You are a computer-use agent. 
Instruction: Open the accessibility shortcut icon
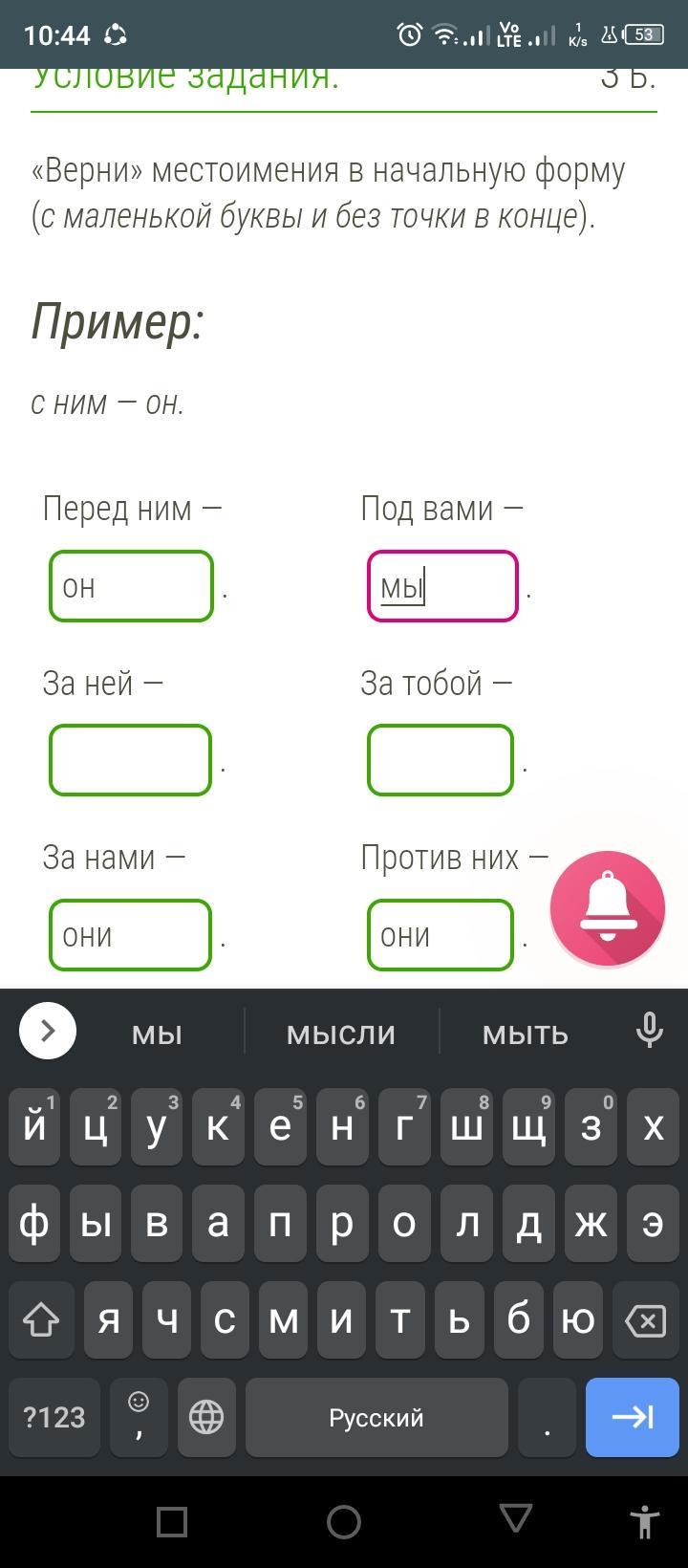(x=645, y=1521)
